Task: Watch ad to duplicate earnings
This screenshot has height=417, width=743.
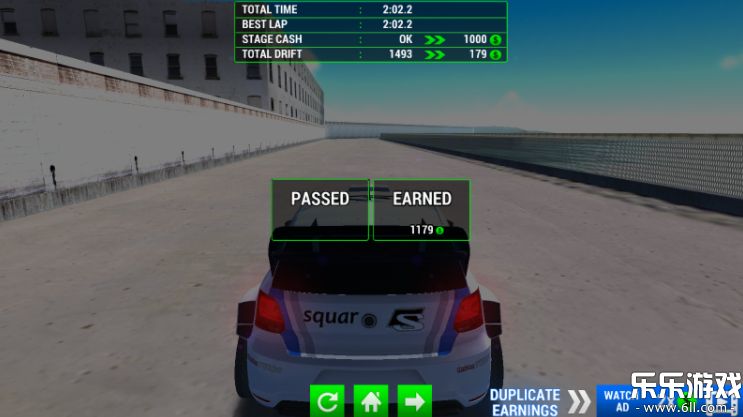Action: [x=619, y=401]
